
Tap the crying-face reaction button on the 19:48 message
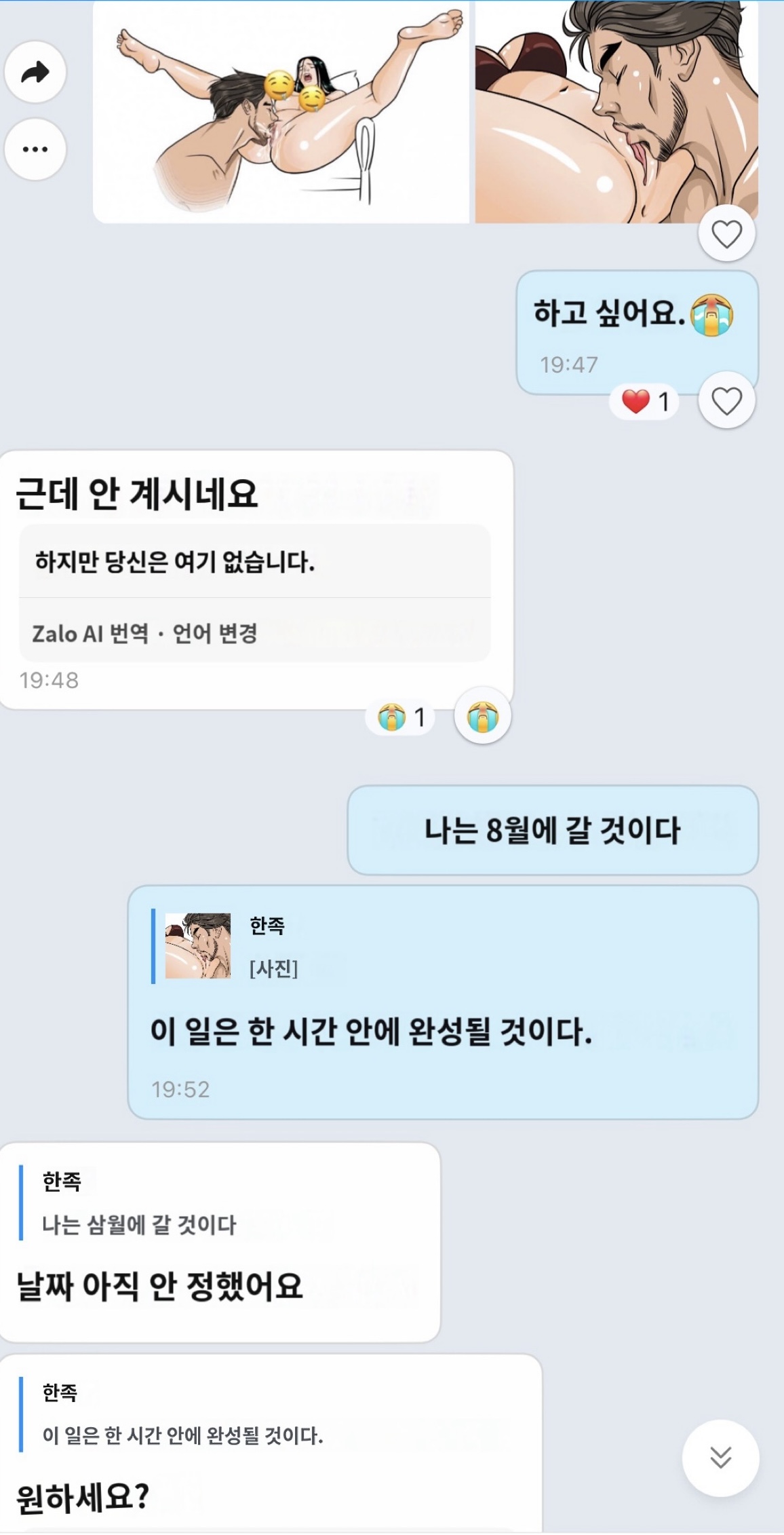coord(482,717)
